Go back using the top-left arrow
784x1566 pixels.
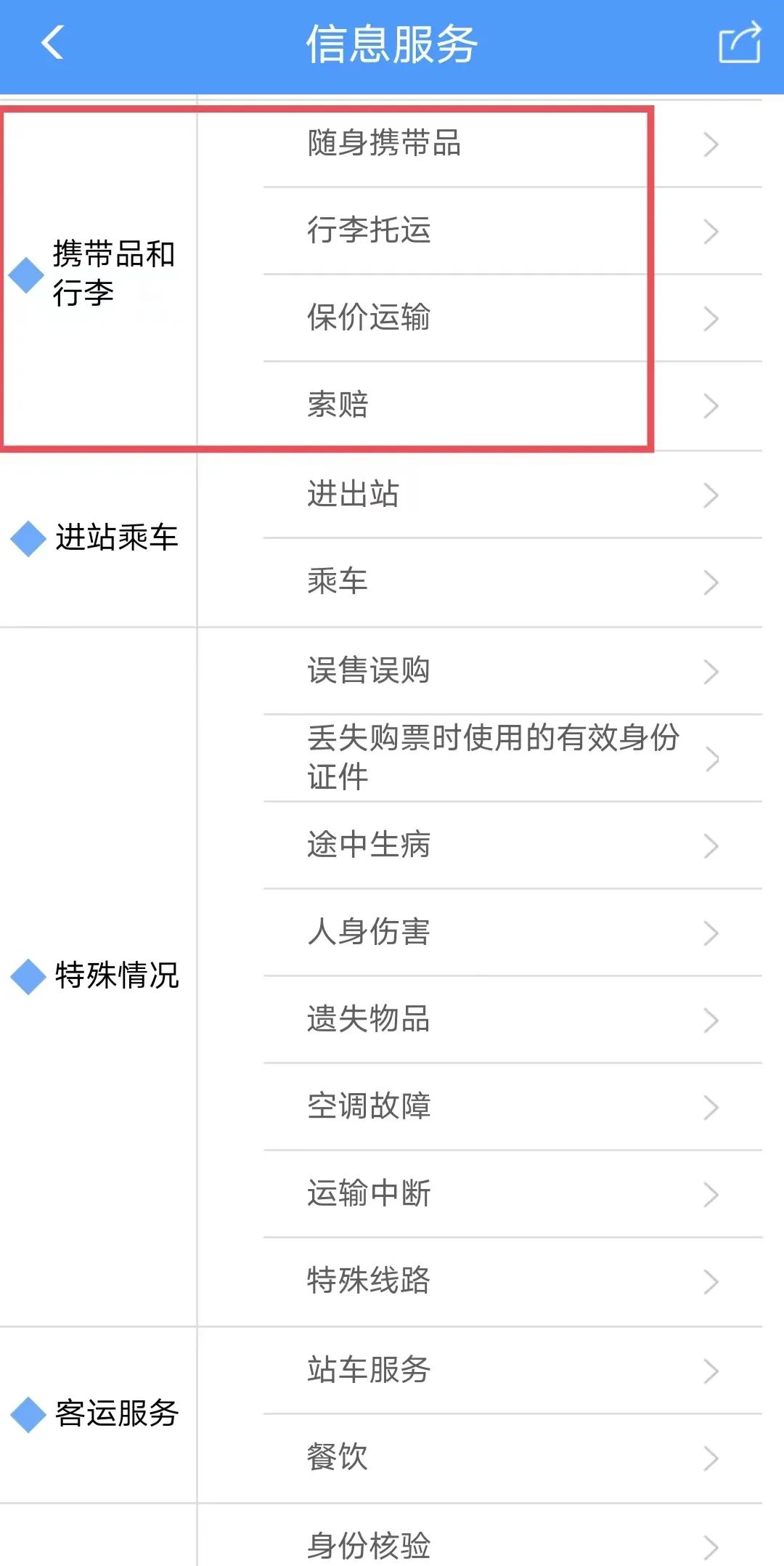tap(52, 43)
